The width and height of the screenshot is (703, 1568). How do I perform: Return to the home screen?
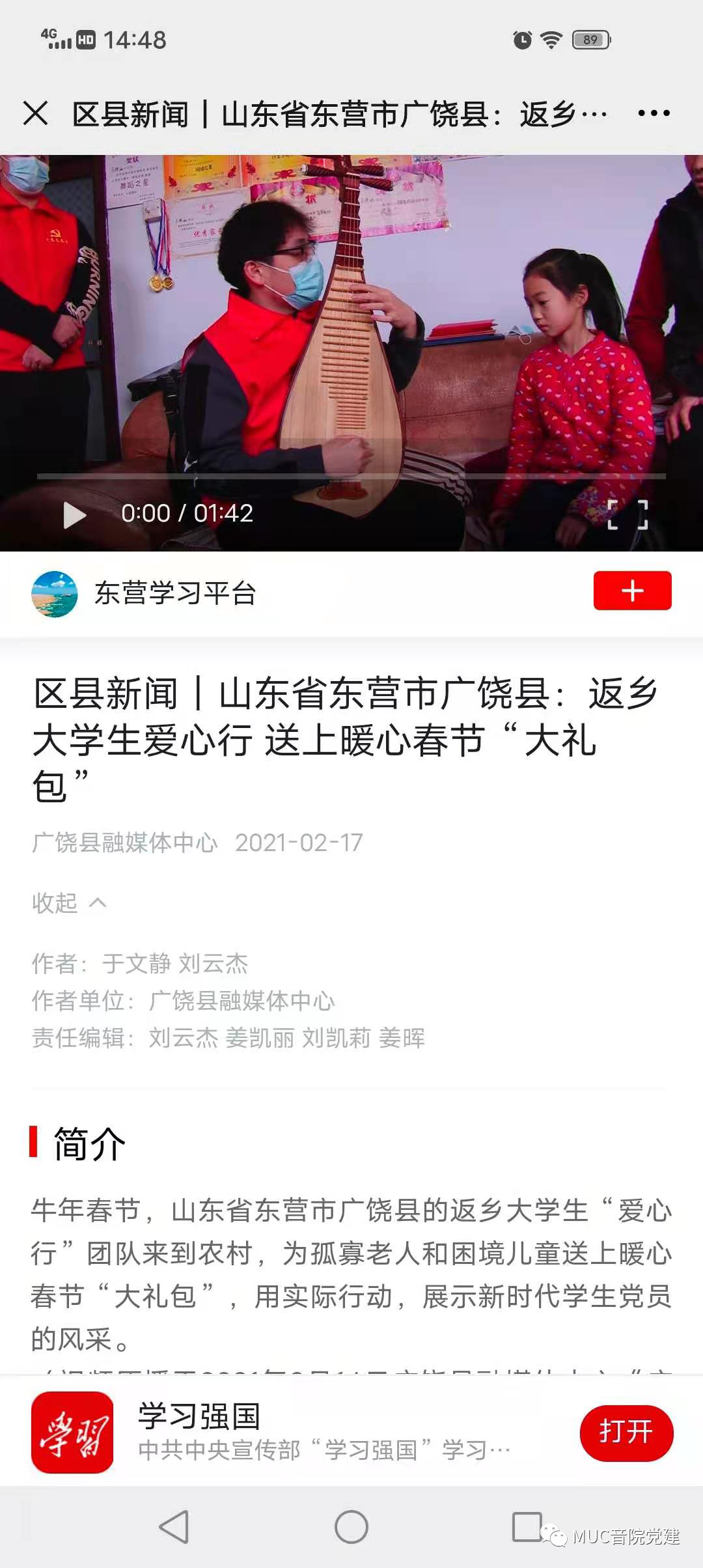[351, 1526]
